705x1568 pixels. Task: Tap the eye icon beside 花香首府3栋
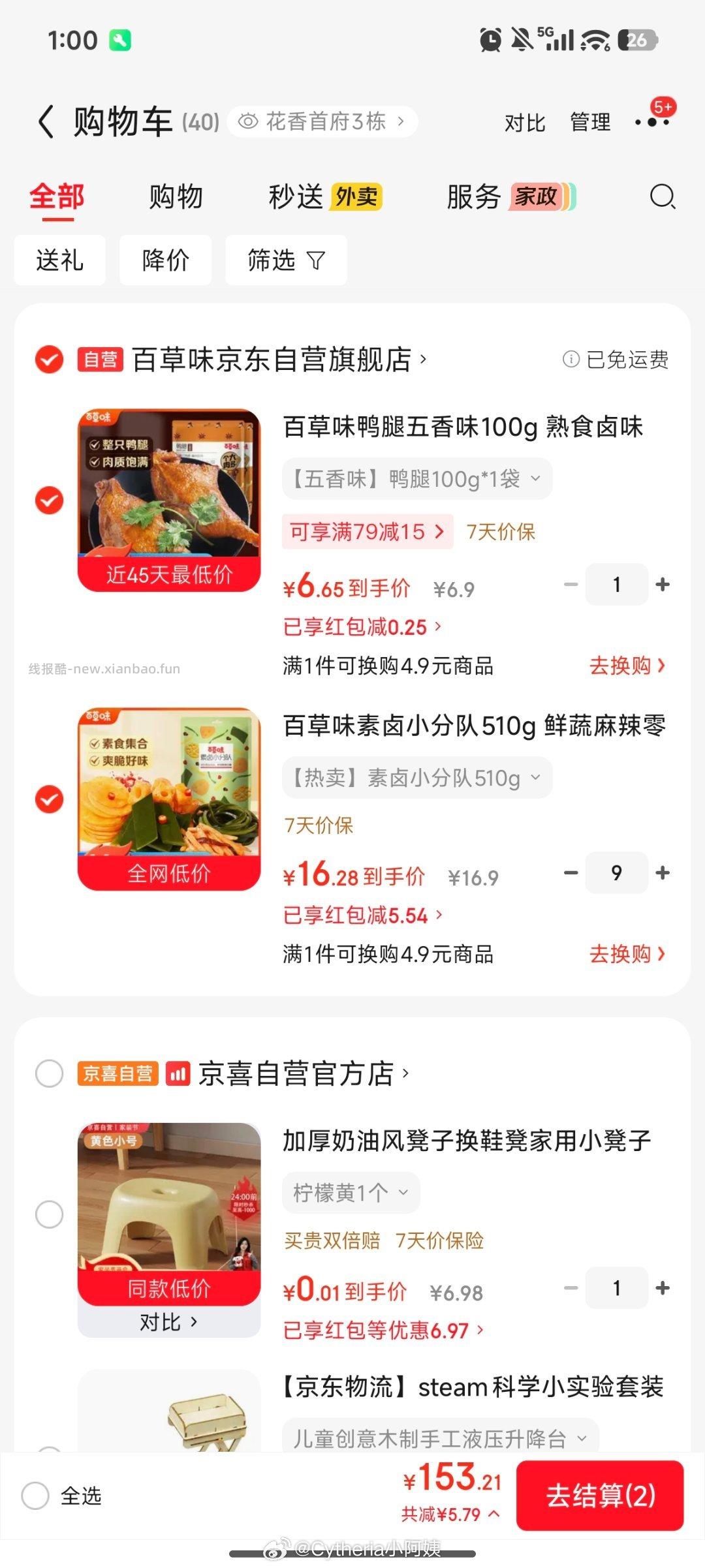click(x=250, y=121)
